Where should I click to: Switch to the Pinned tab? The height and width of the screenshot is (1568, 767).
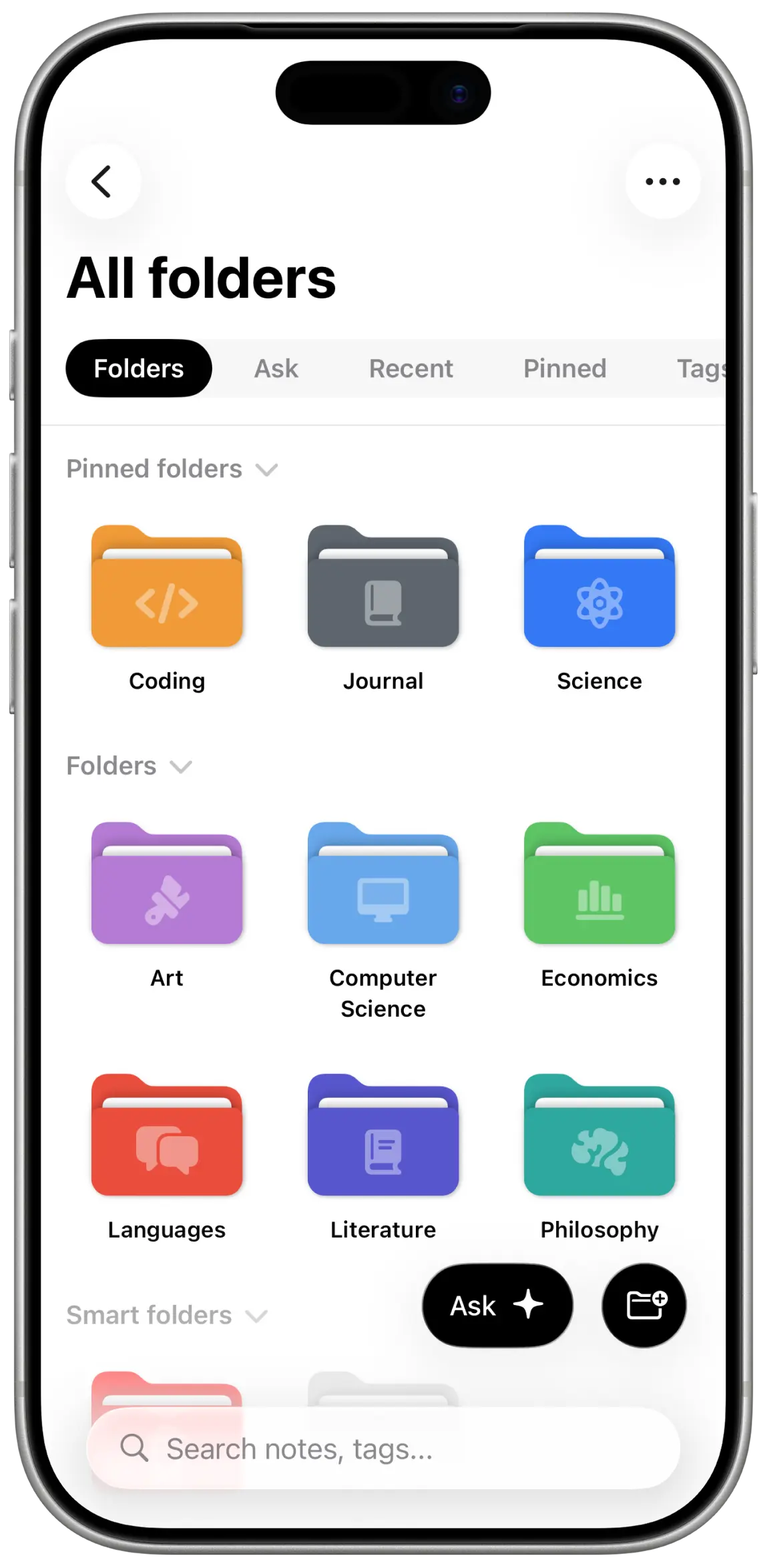click(564, 368)
